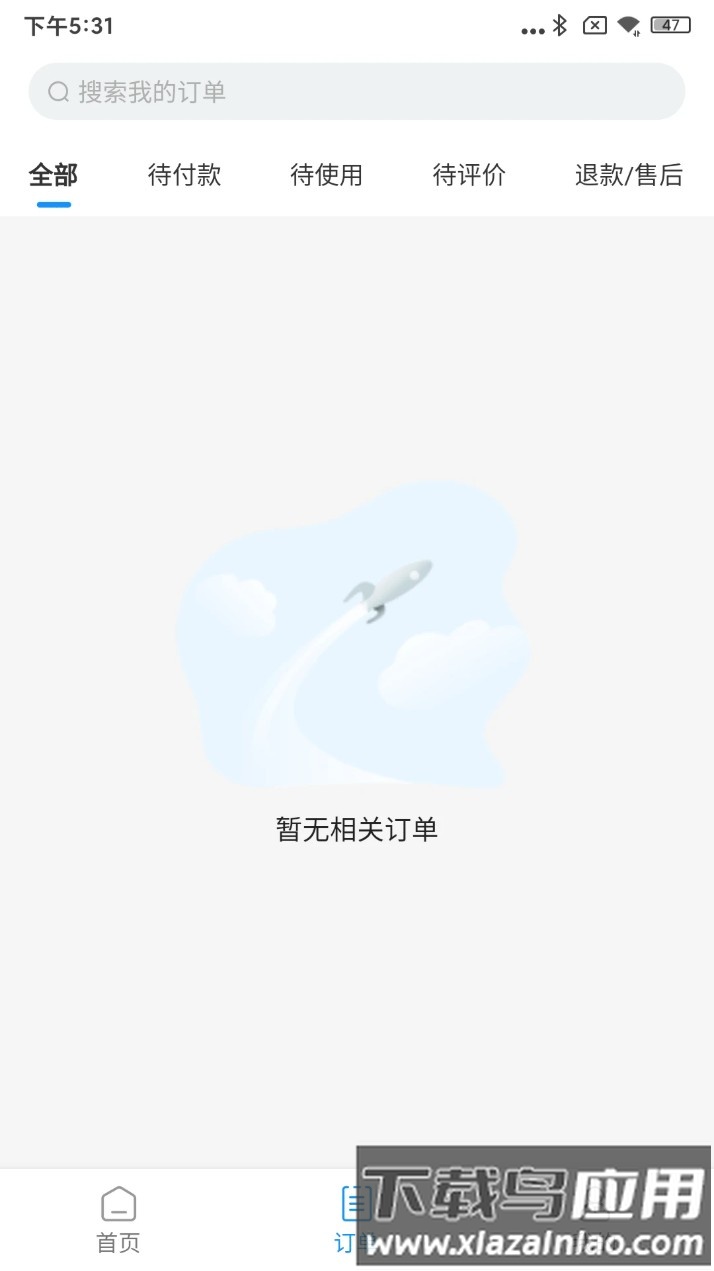The height and width of the screenshot is (1271, 714).
Task: Tap the search my orders field
Action: point(356,92)
